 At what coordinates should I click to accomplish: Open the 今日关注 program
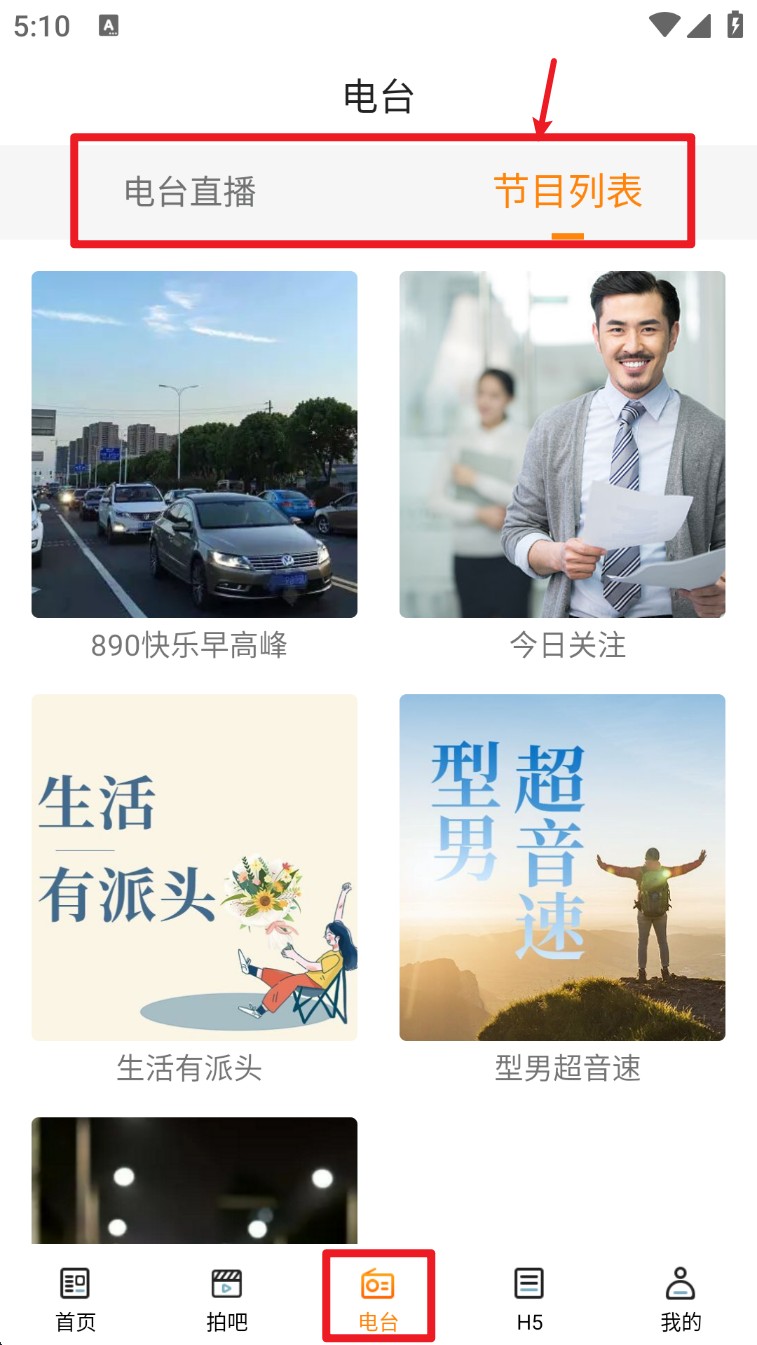[x=562, y=444]
